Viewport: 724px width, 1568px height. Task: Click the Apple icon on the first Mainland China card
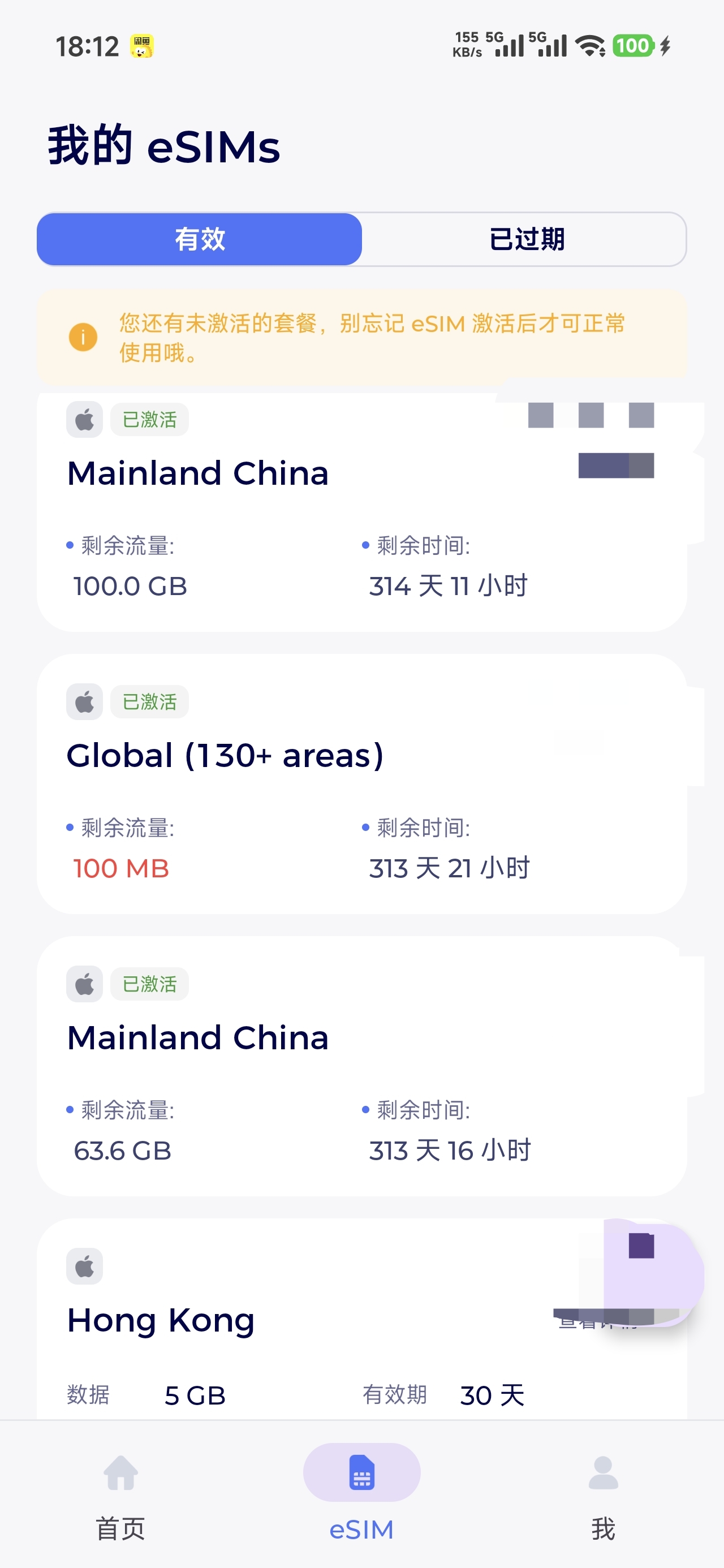(84, 419)
